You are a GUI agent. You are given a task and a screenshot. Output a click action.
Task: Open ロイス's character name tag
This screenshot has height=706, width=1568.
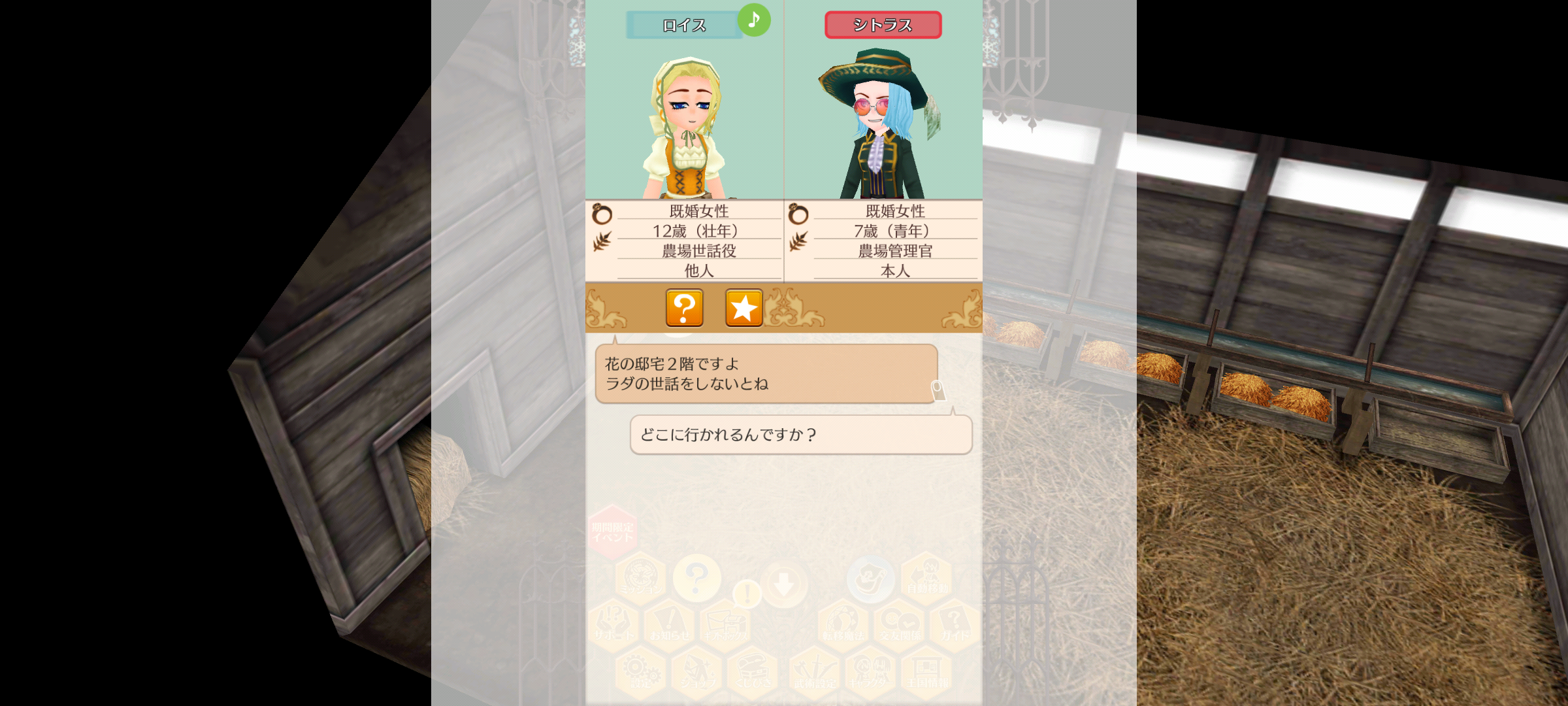tap(683, 25)
